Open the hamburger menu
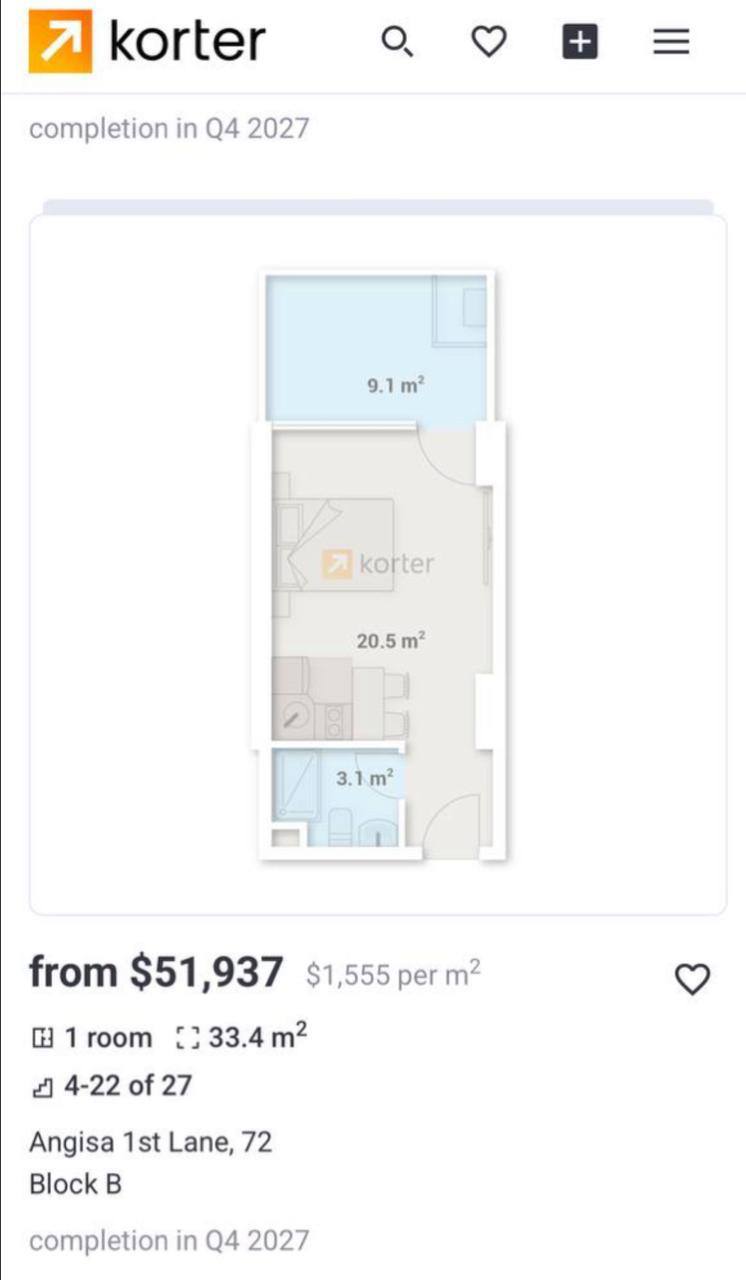746x1280 pixels. point(671,42)
